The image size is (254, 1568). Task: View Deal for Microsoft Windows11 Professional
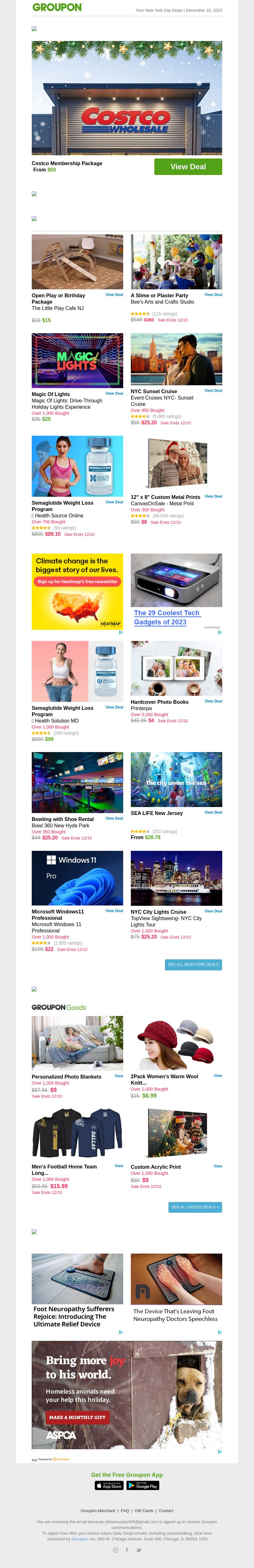tap(114, 911)
